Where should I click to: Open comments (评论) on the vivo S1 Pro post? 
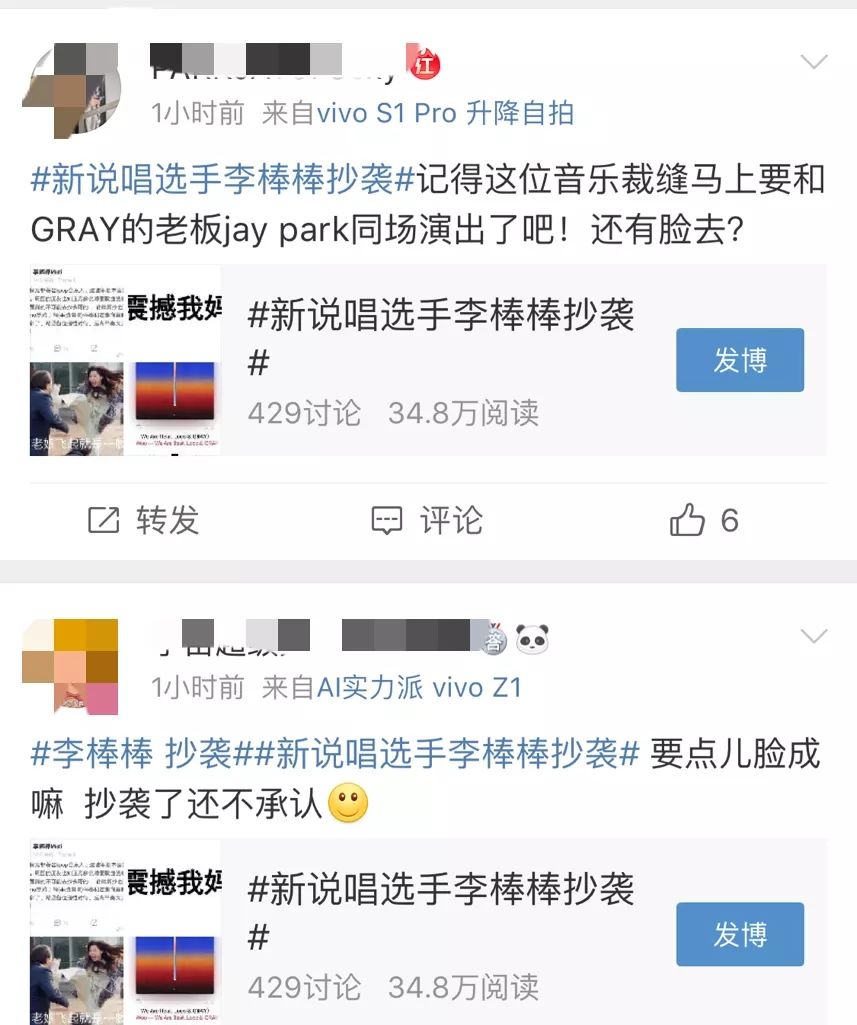point(427,520)
